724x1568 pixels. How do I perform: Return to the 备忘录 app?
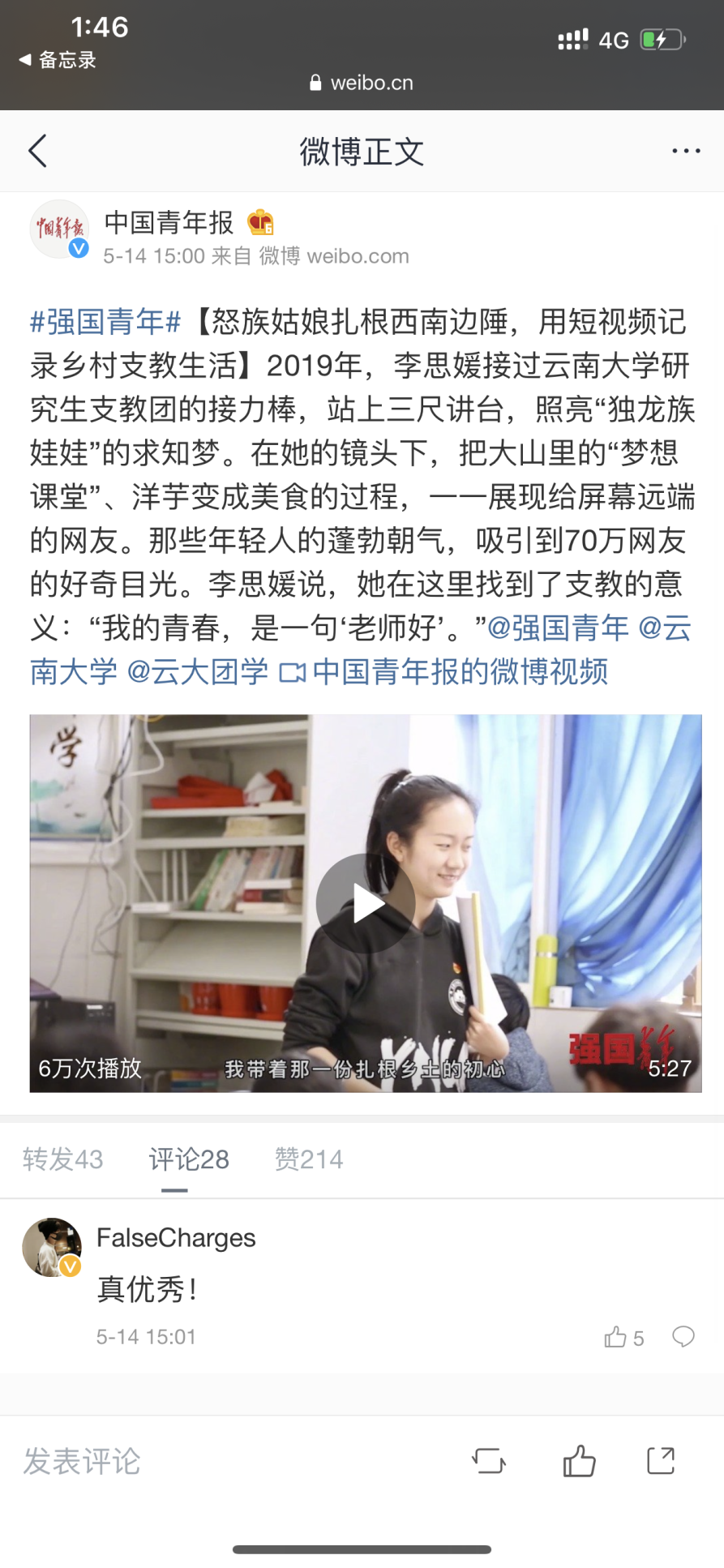[58, 59]
